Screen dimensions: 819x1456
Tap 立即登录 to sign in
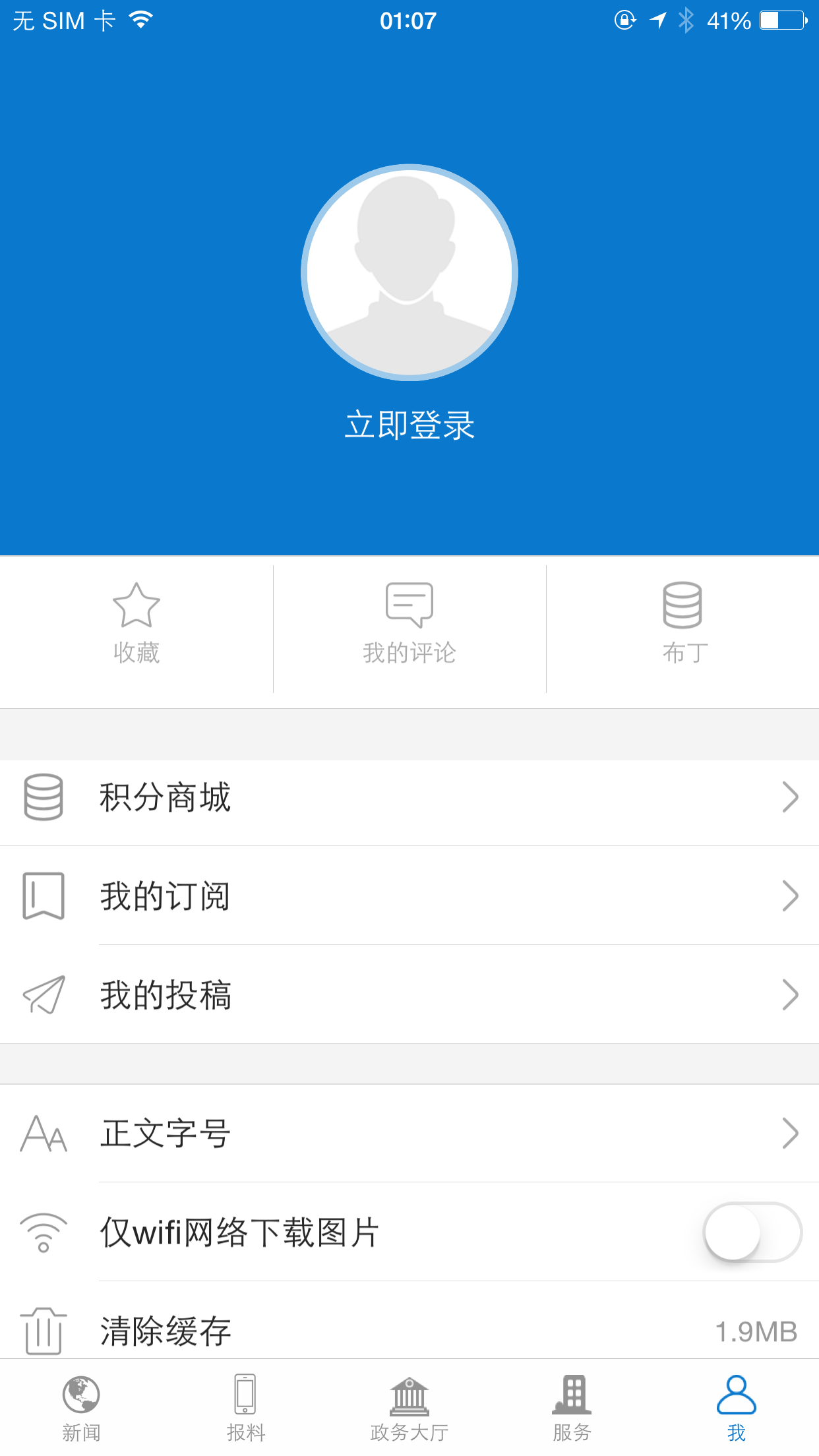(x=409, y=425)
